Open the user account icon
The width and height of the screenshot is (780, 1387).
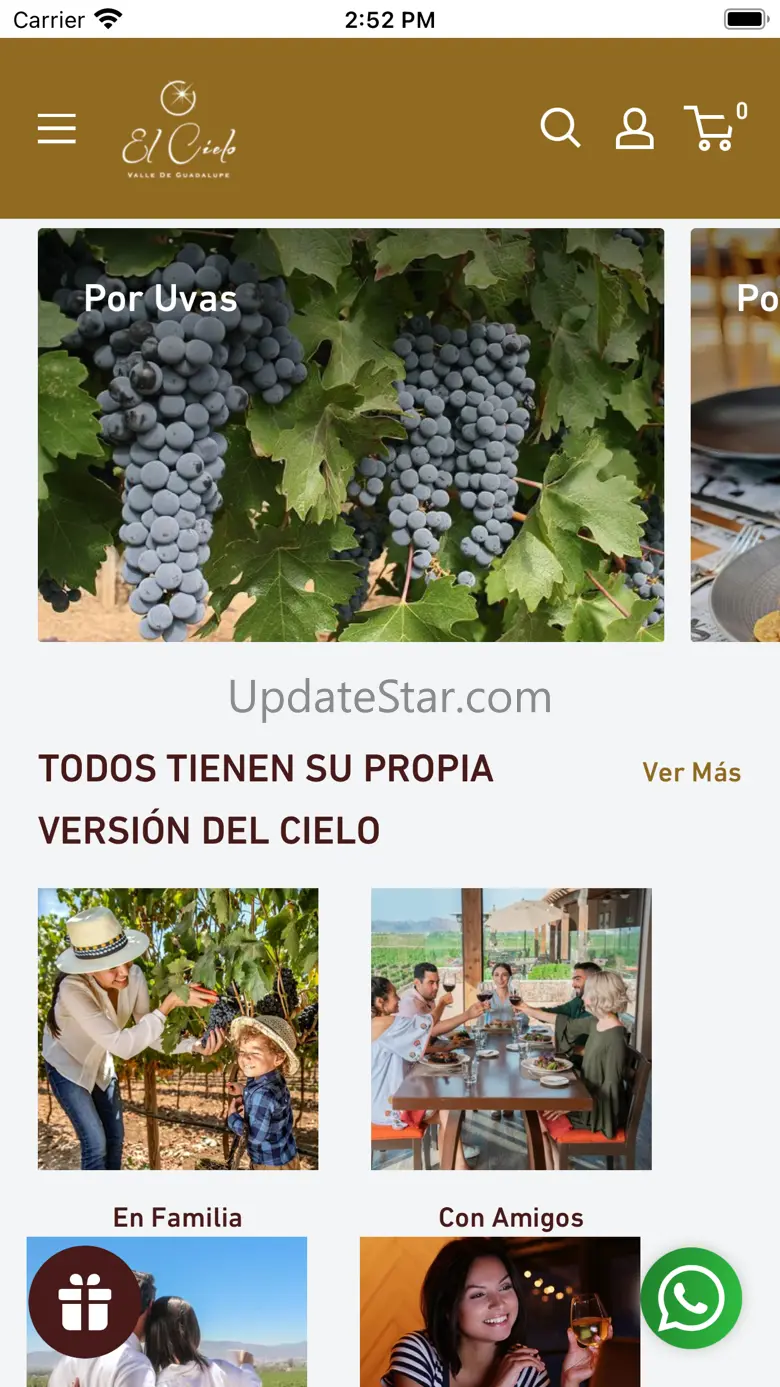634,129
